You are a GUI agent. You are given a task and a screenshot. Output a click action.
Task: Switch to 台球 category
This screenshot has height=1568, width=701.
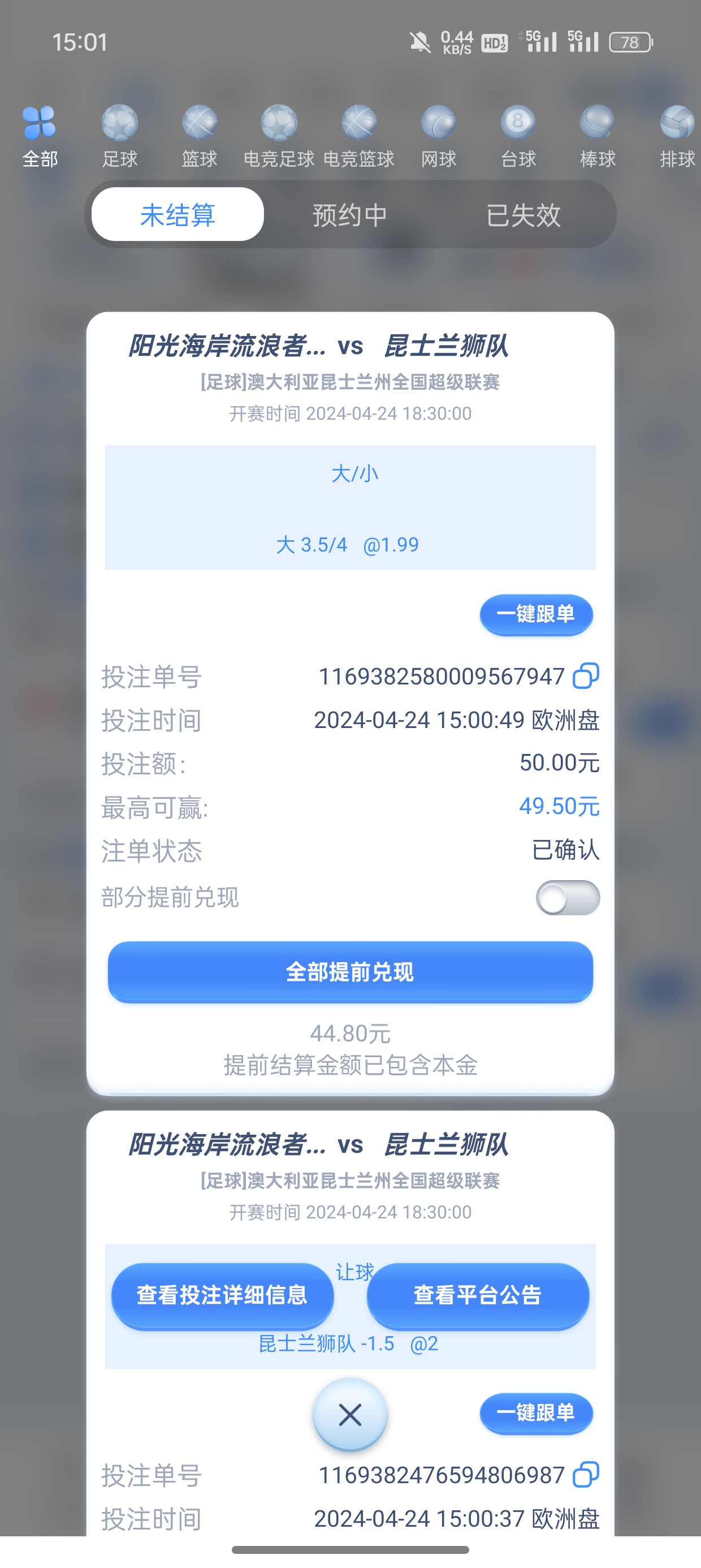click(x=518, y=136)
